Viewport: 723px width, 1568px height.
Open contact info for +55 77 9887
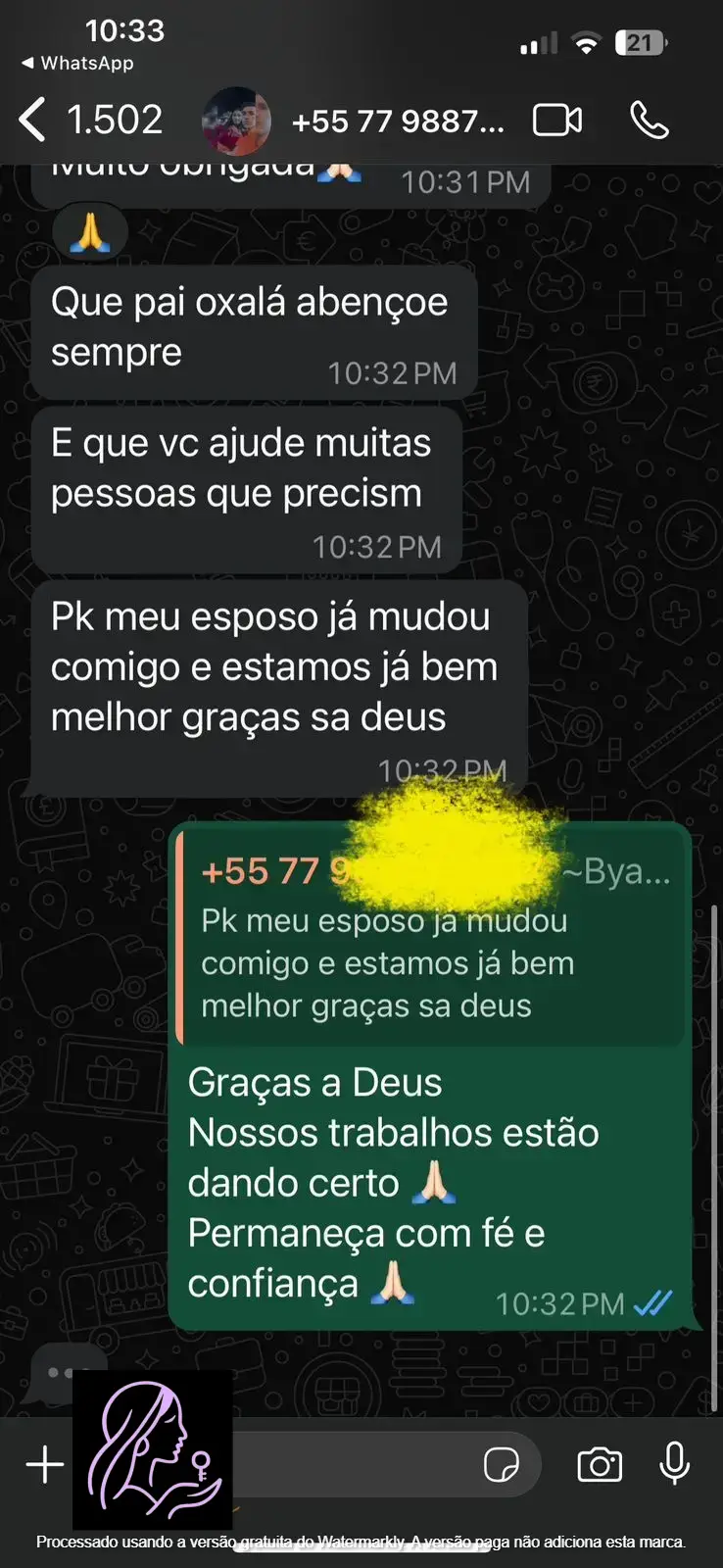(397, 122)
